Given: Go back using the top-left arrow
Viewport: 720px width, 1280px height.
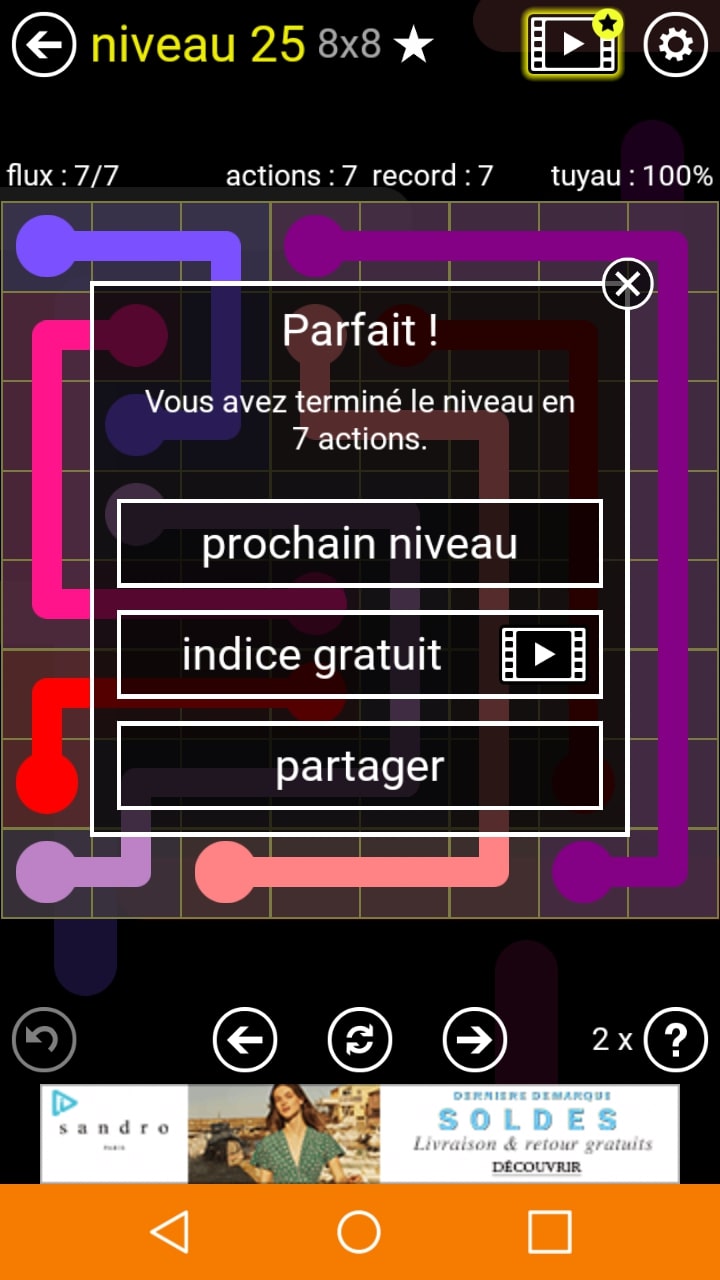Looking at the screenshot, I should point(44,45).
